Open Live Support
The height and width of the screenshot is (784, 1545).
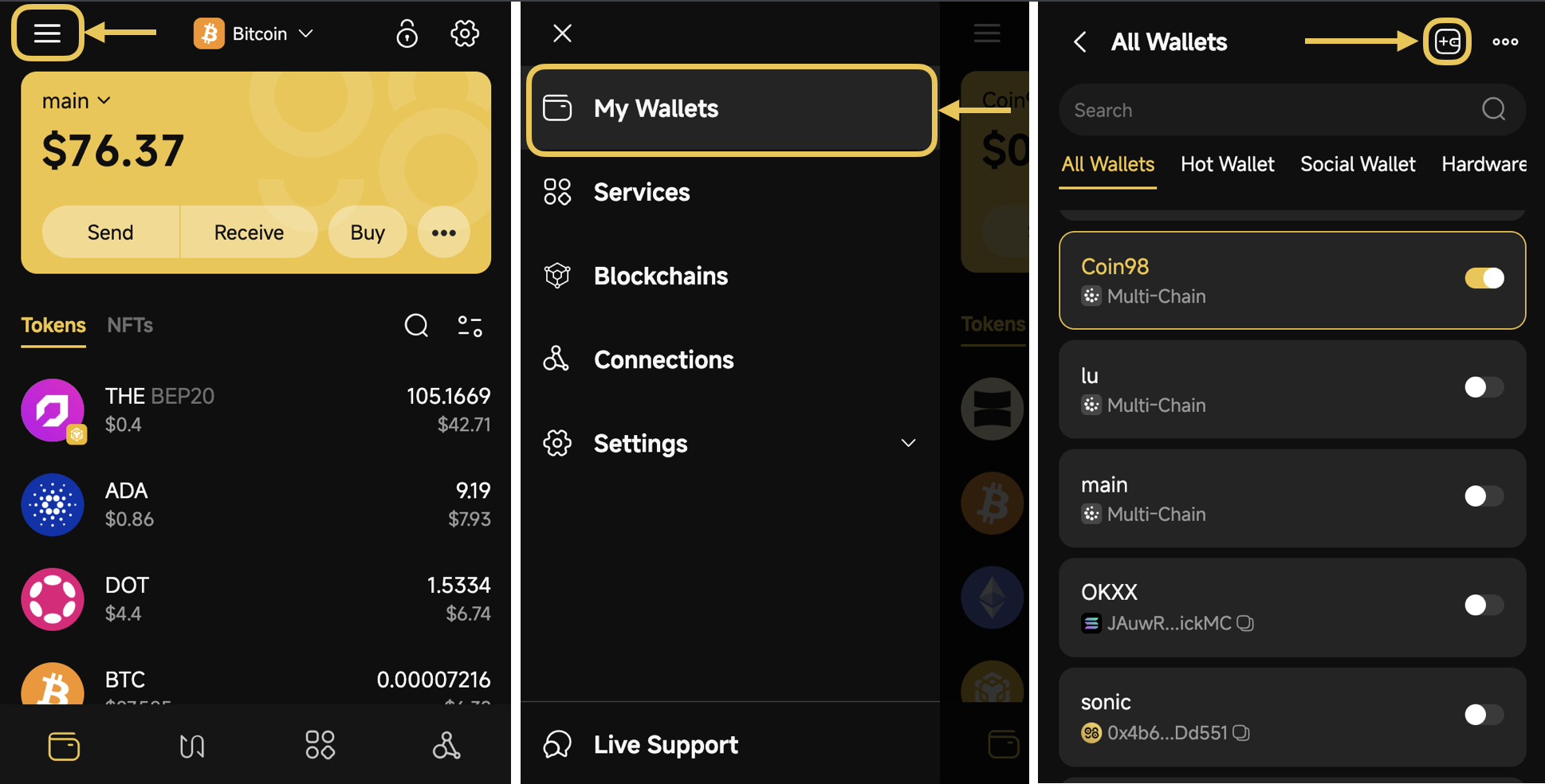(x=665, y=745)
